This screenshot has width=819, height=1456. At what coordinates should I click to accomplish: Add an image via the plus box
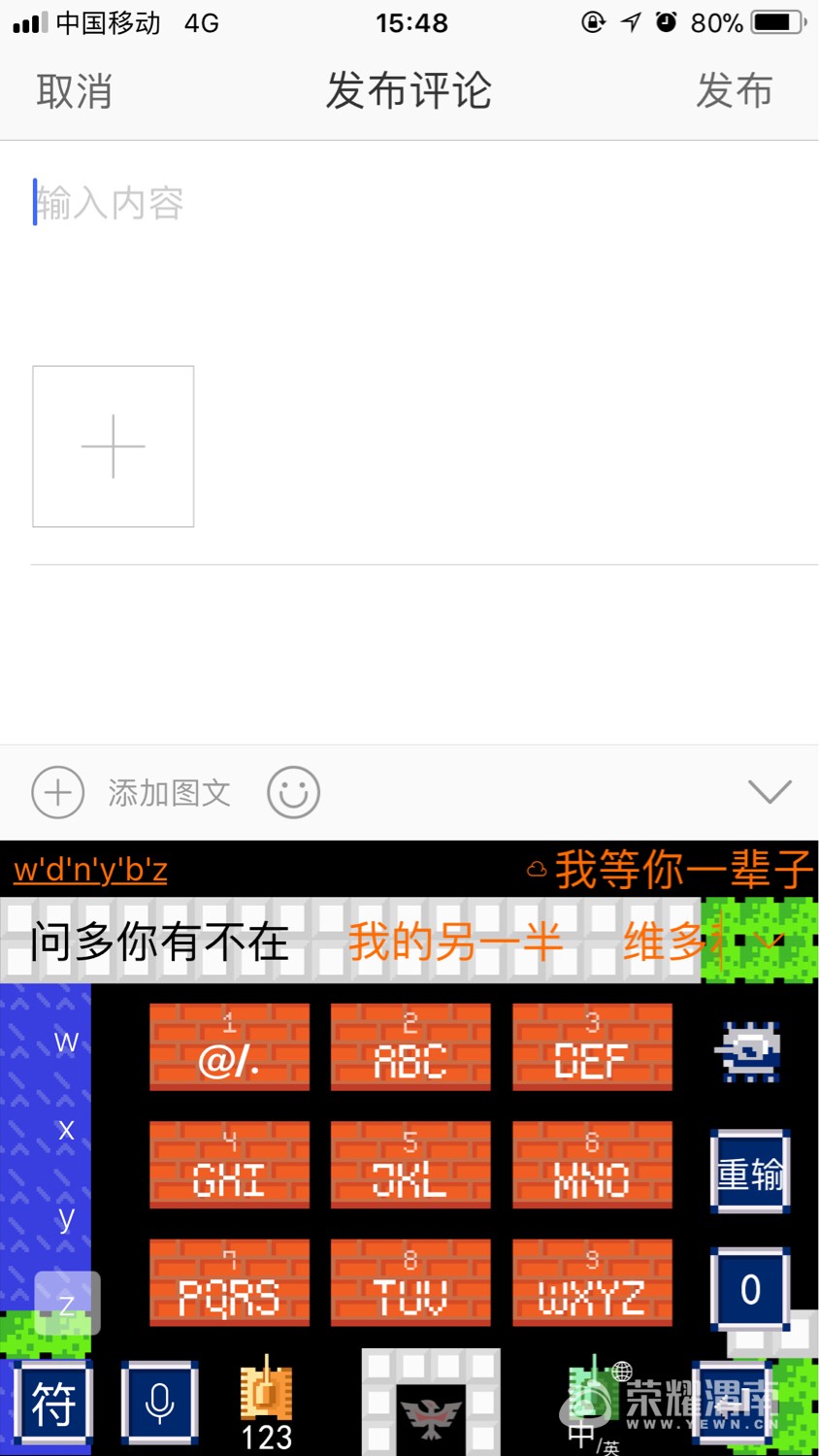point(114,447)
